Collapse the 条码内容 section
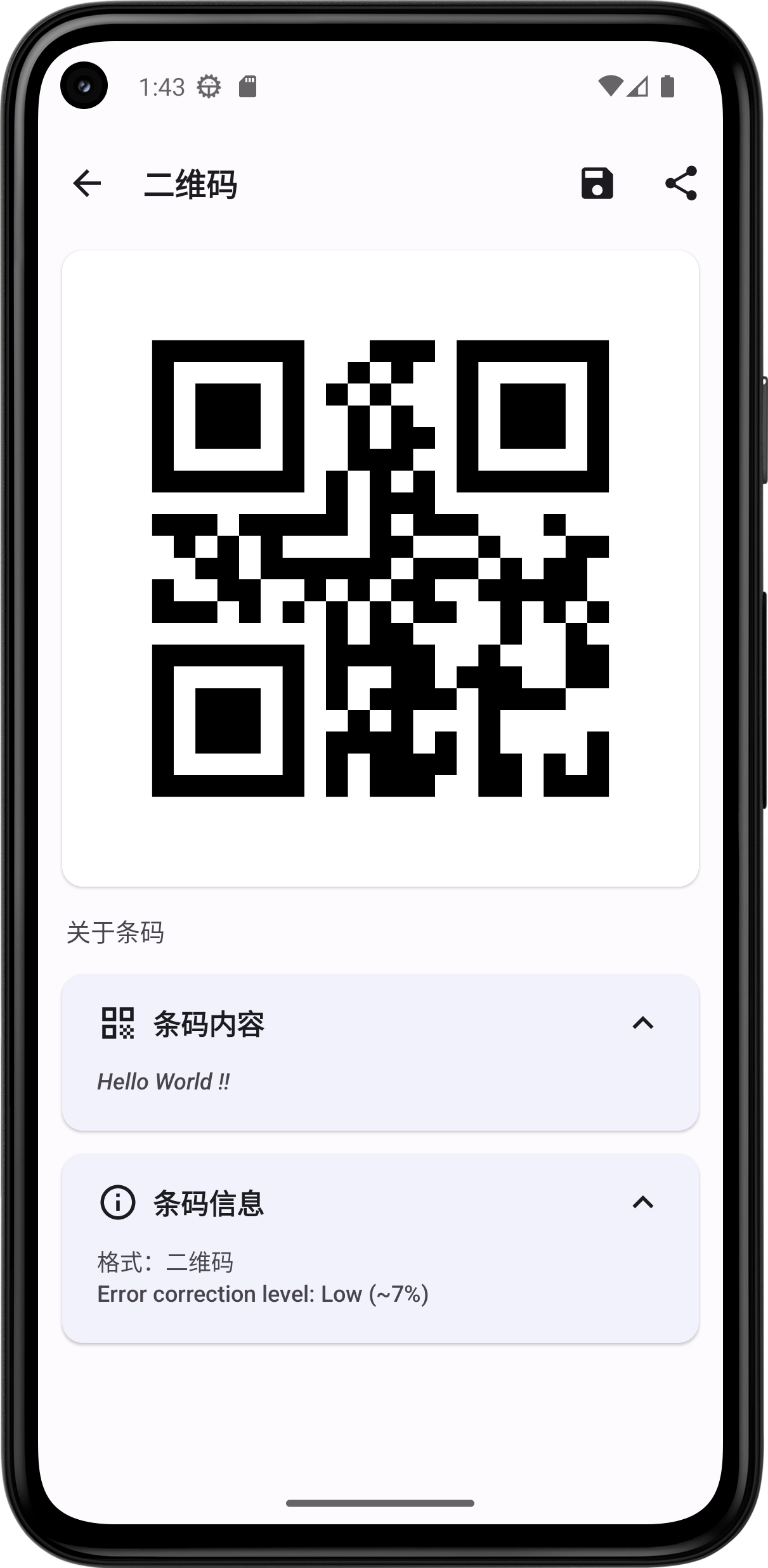This screenshot has width=768, height=1568. 642,1023
